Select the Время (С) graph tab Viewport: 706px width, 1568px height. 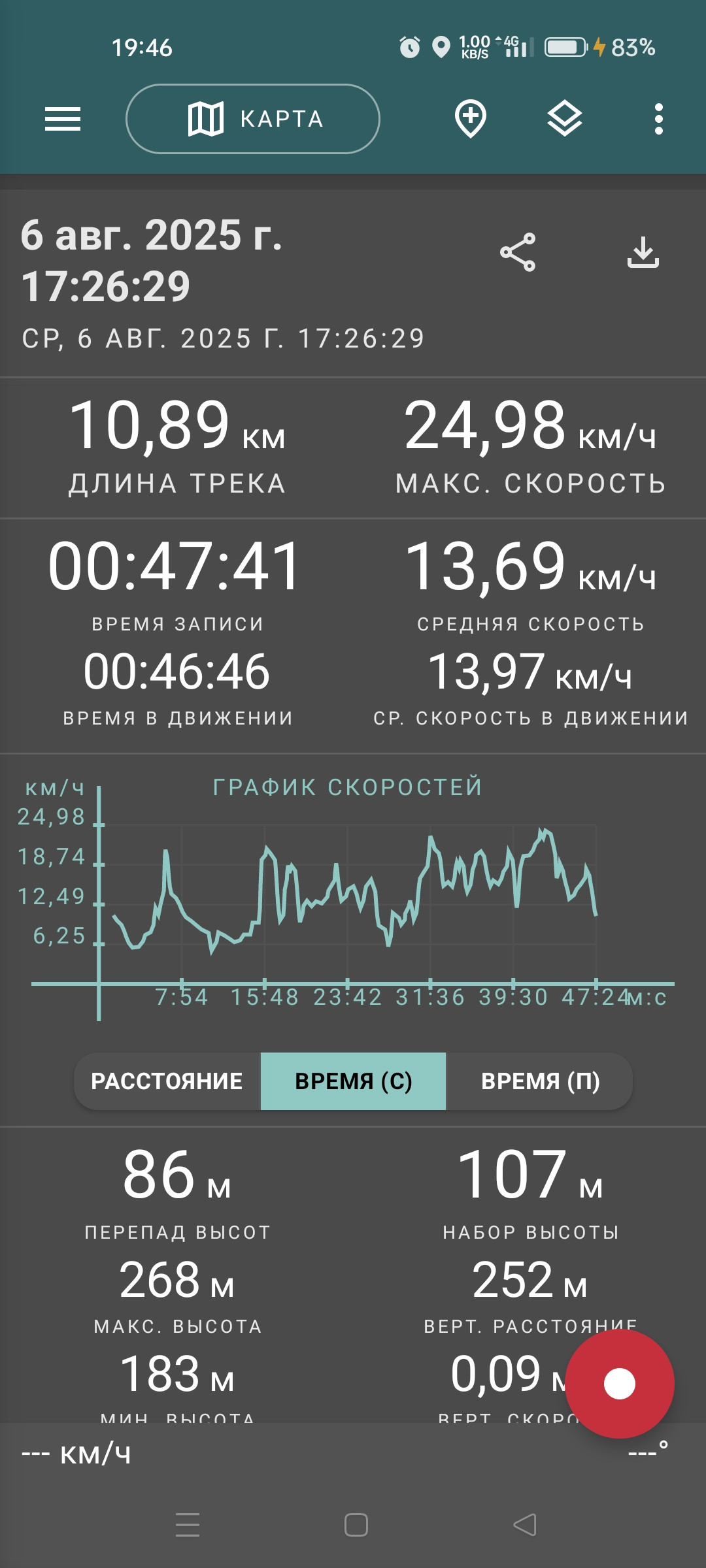(353, 1081)
